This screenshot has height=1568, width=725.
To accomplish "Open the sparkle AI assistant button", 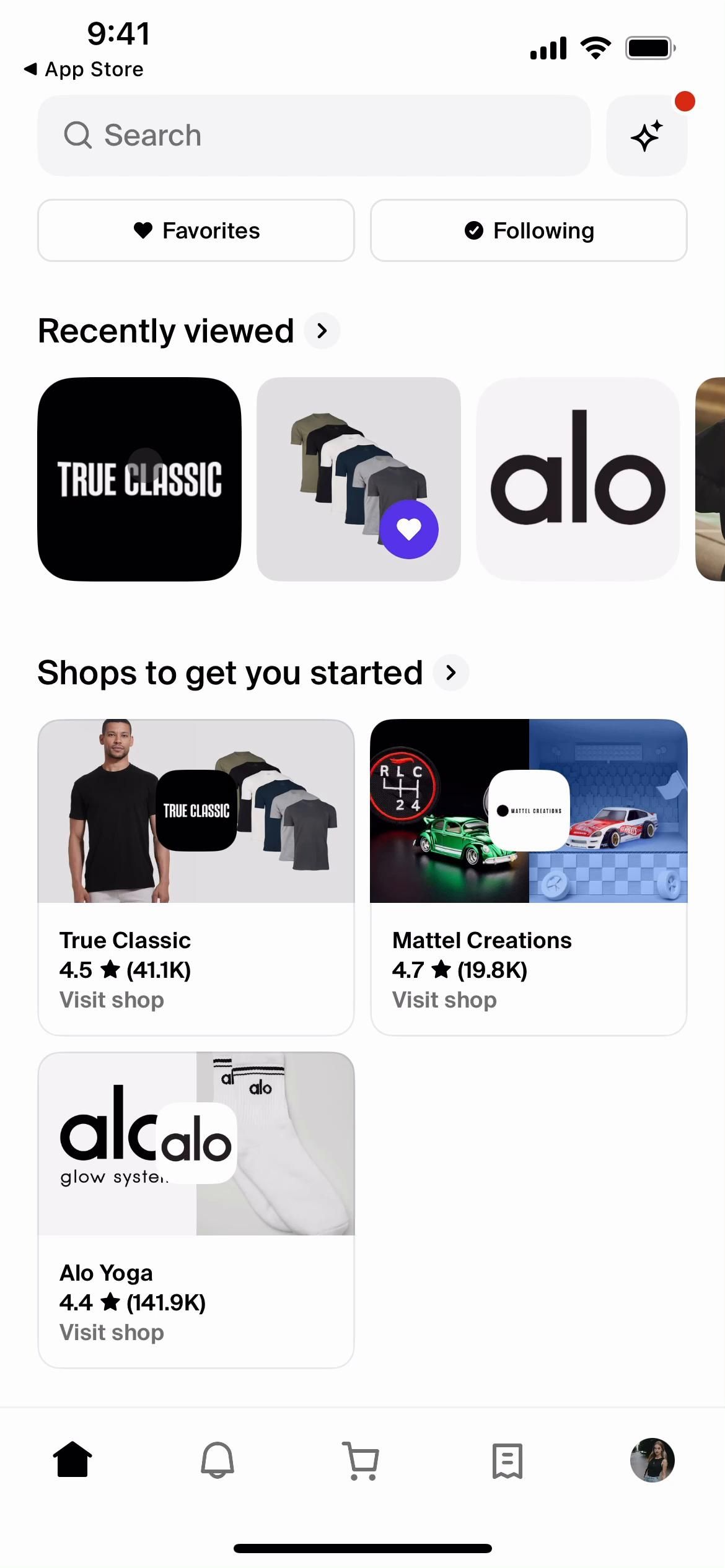I will pos(646,136).
